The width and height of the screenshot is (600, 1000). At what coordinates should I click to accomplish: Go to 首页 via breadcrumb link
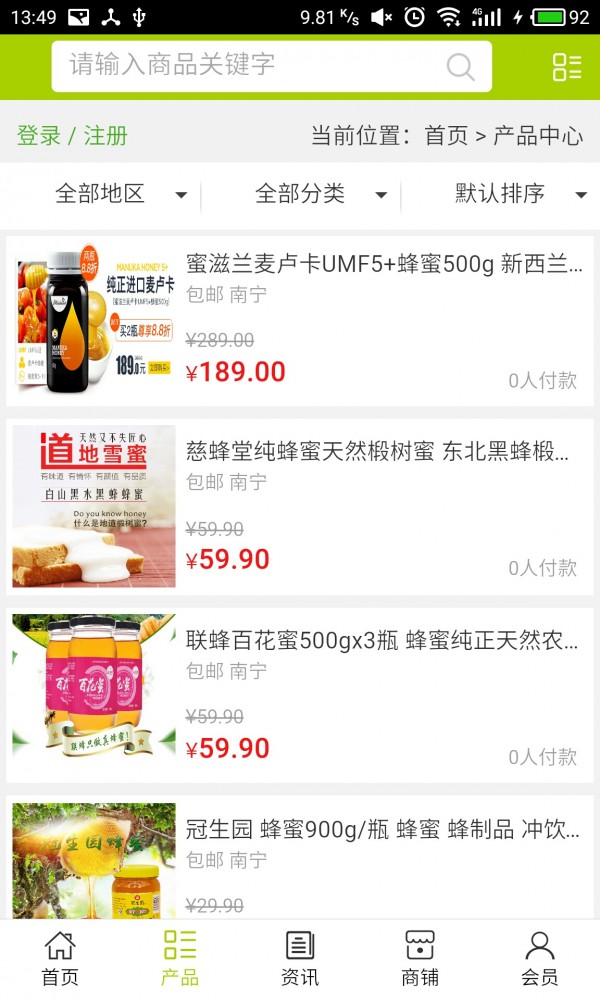(x=446, y=136)
